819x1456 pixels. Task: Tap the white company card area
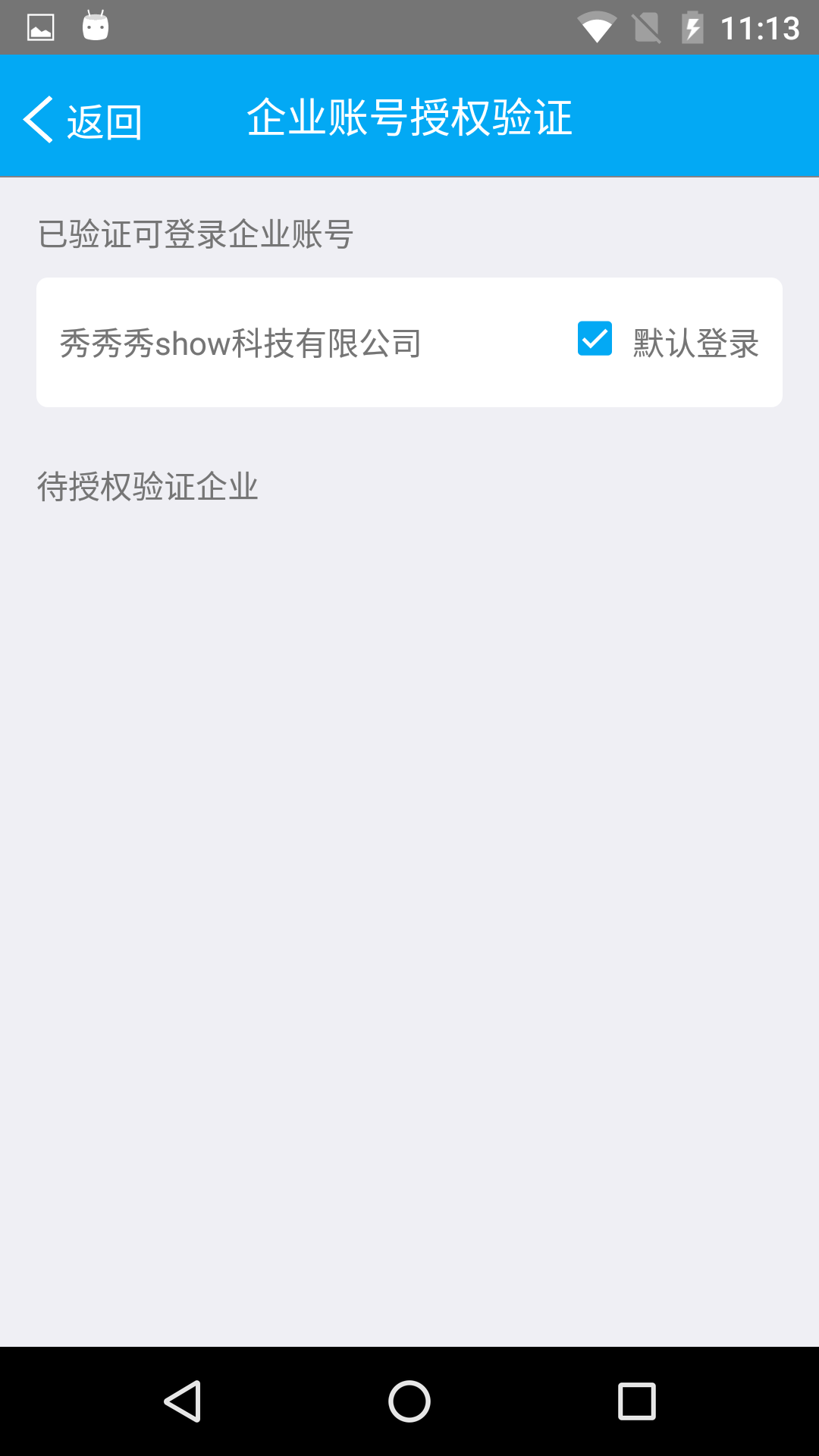pos(409,343)
